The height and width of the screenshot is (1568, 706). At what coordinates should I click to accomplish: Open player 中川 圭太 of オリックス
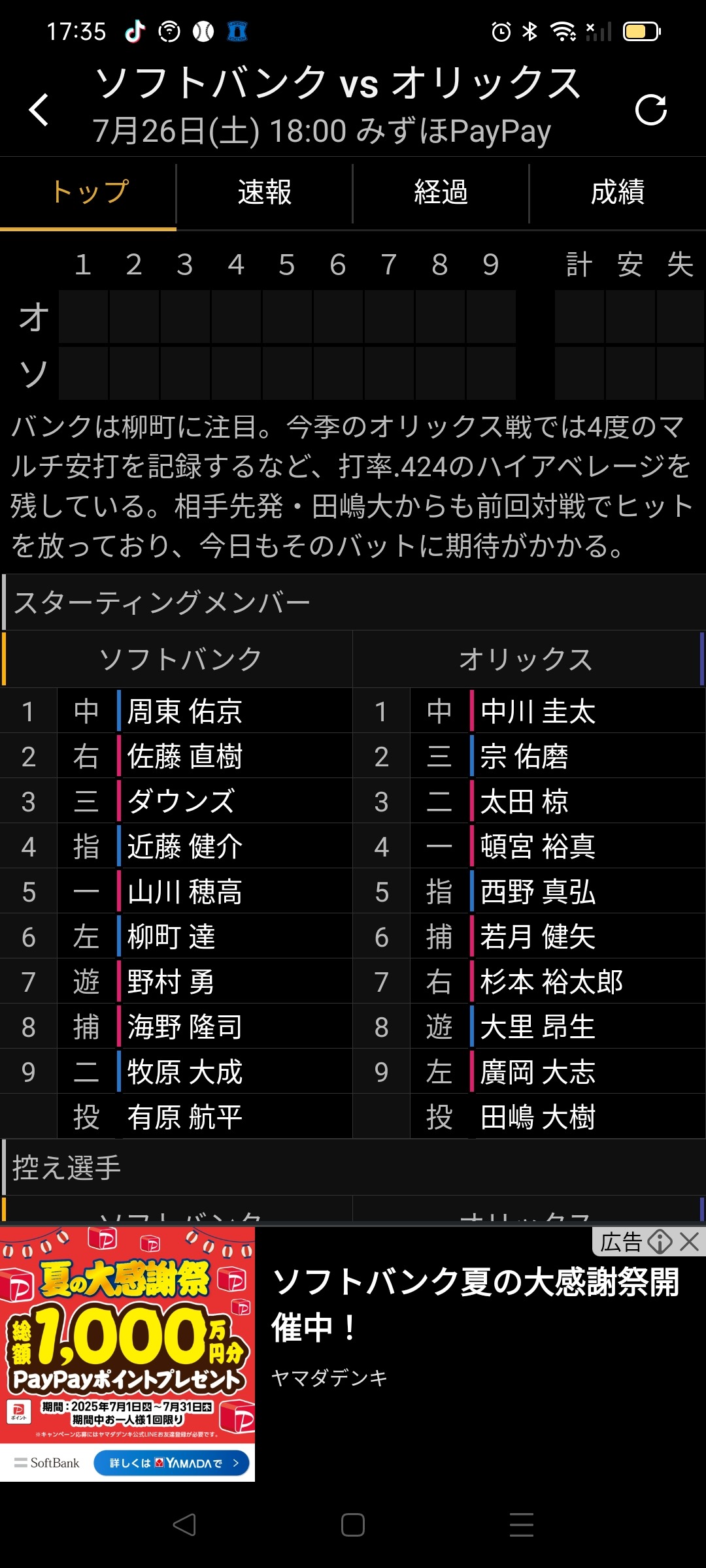tap(538, 711)
